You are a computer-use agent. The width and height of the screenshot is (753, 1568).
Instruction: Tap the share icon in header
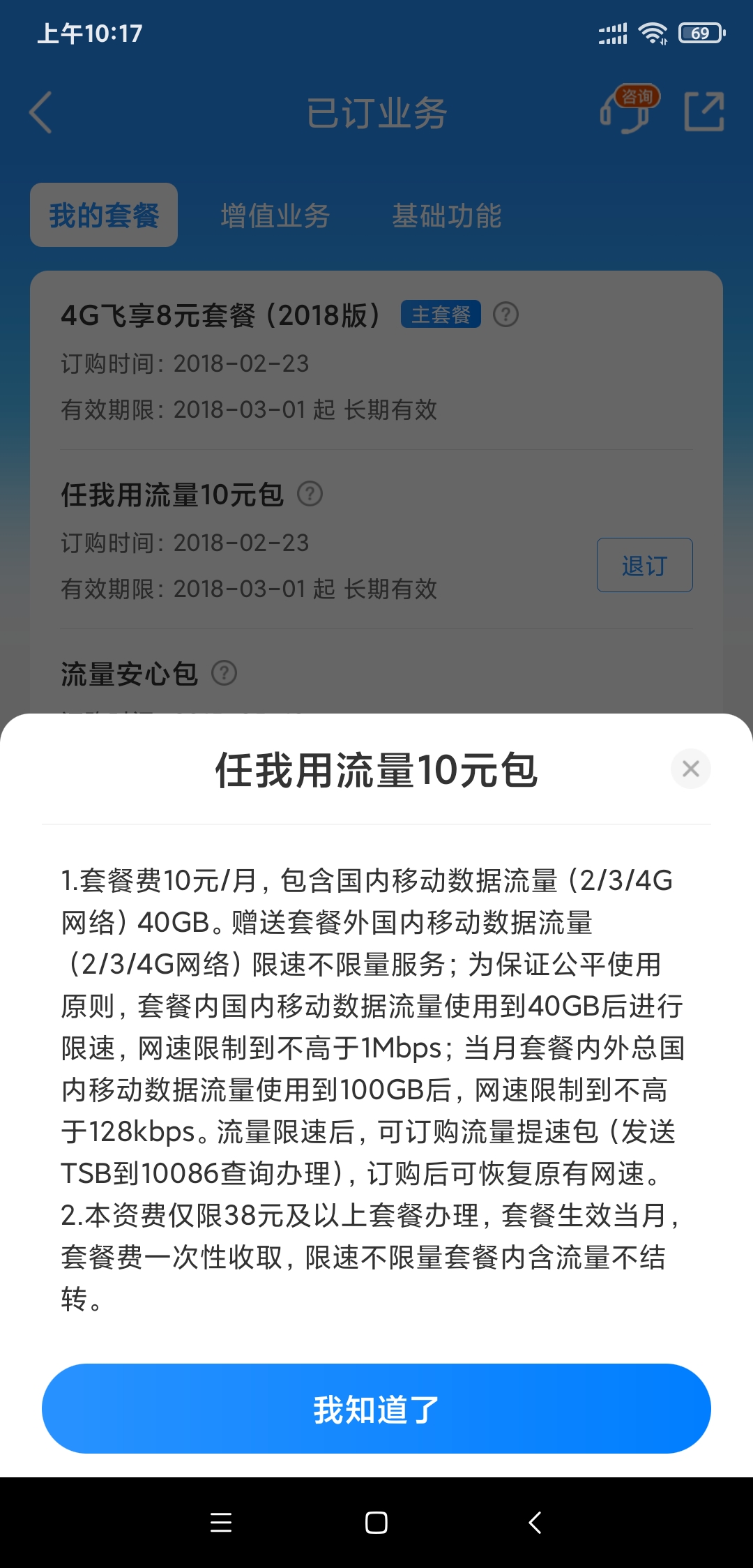(x=703, y=112)
